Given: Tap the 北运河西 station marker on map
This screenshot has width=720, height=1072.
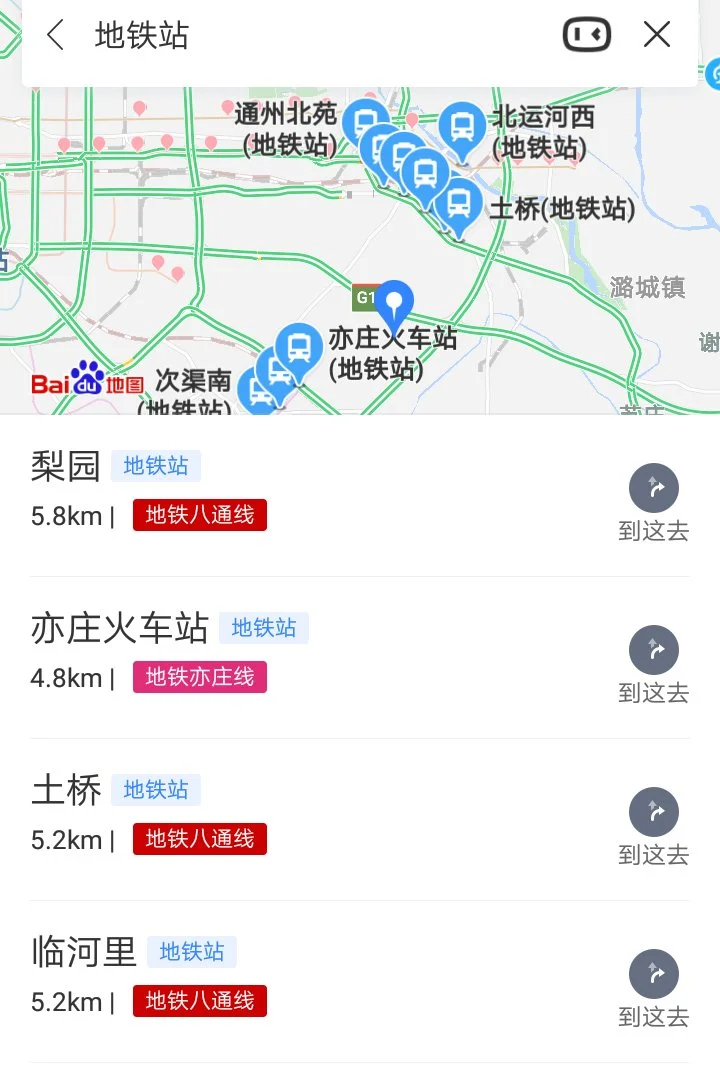Looking at the screenshot, I should 461,130.
